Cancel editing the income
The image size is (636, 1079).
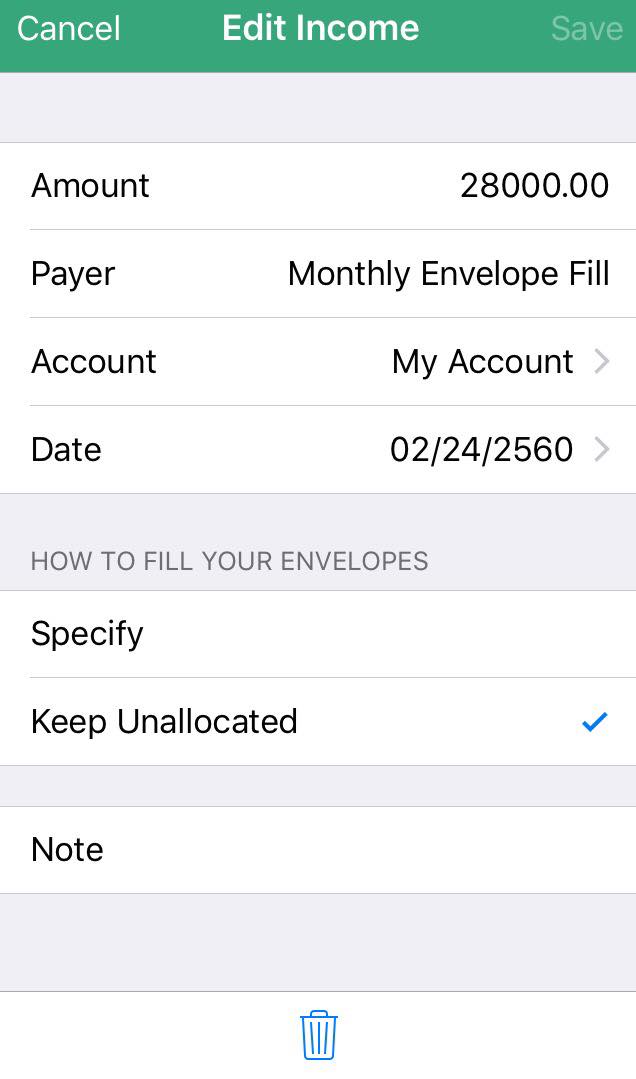[x=68, y=28]
